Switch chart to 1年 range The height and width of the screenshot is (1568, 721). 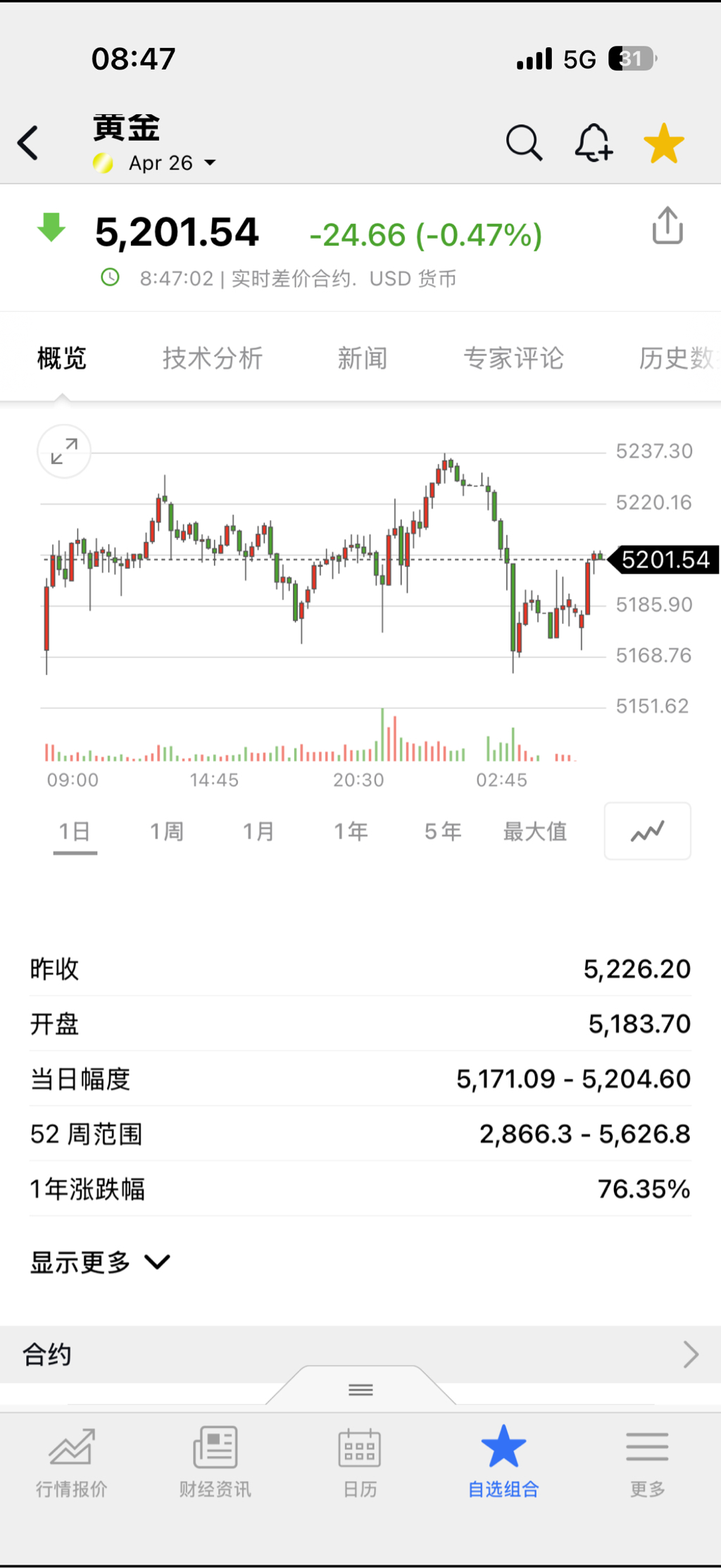351,832
